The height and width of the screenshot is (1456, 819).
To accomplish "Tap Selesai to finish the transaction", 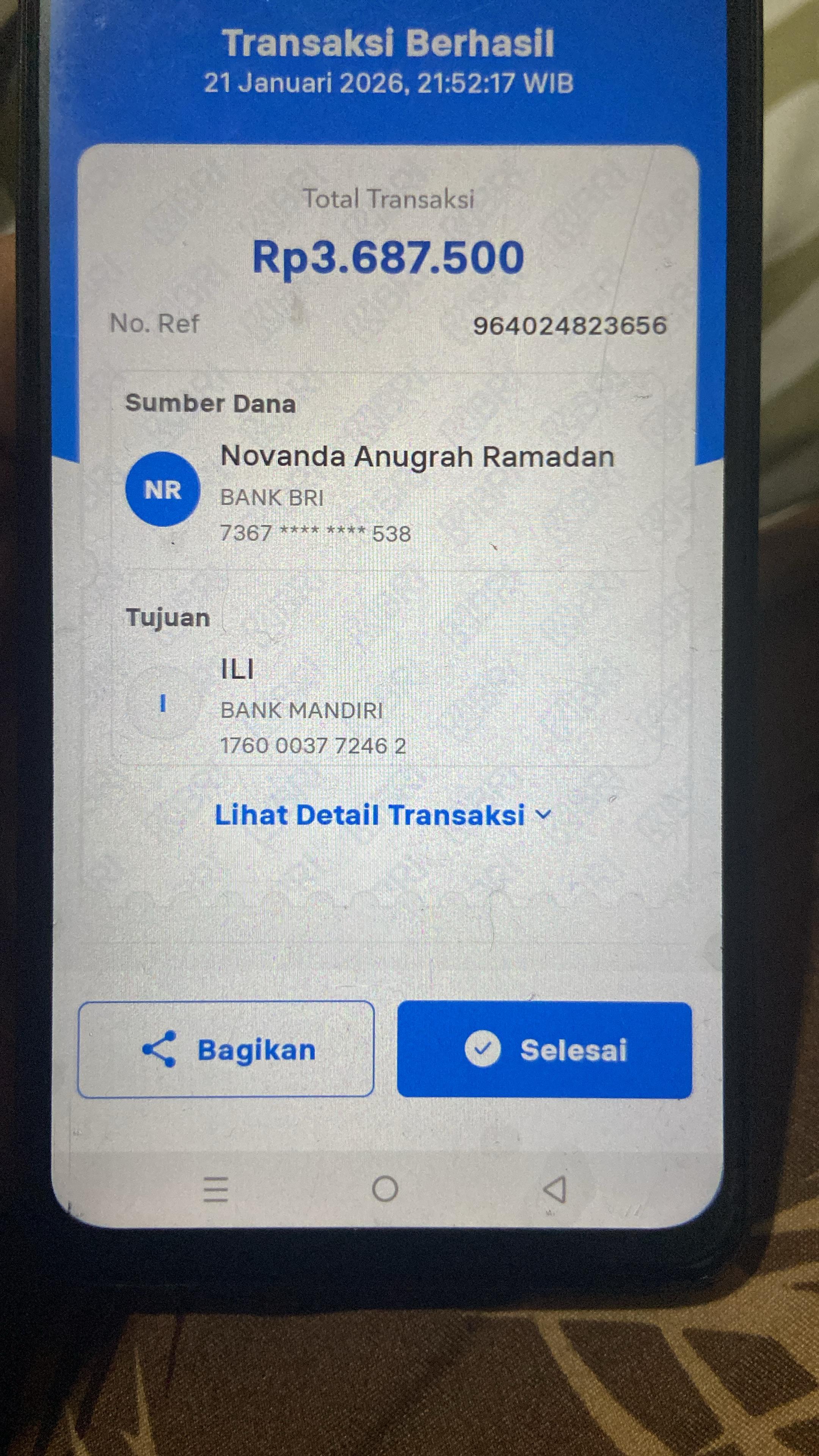I will [x=544, y=1050].
